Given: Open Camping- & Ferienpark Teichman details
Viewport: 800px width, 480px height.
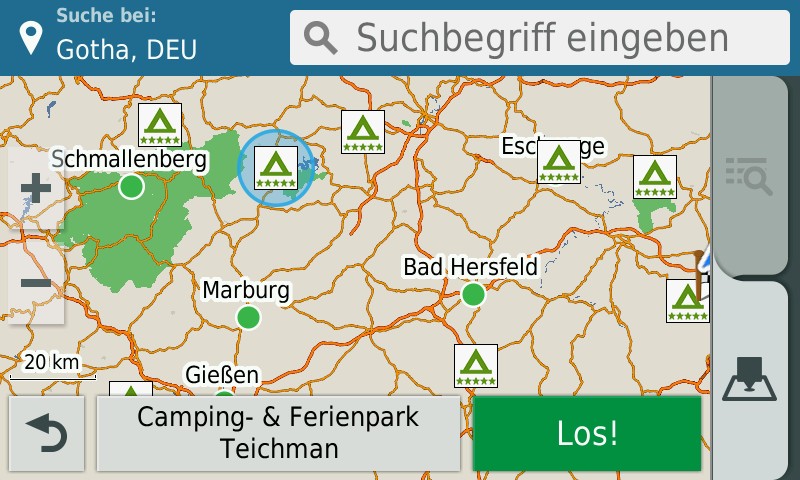Looking at the screenshot, I should 278,434.
